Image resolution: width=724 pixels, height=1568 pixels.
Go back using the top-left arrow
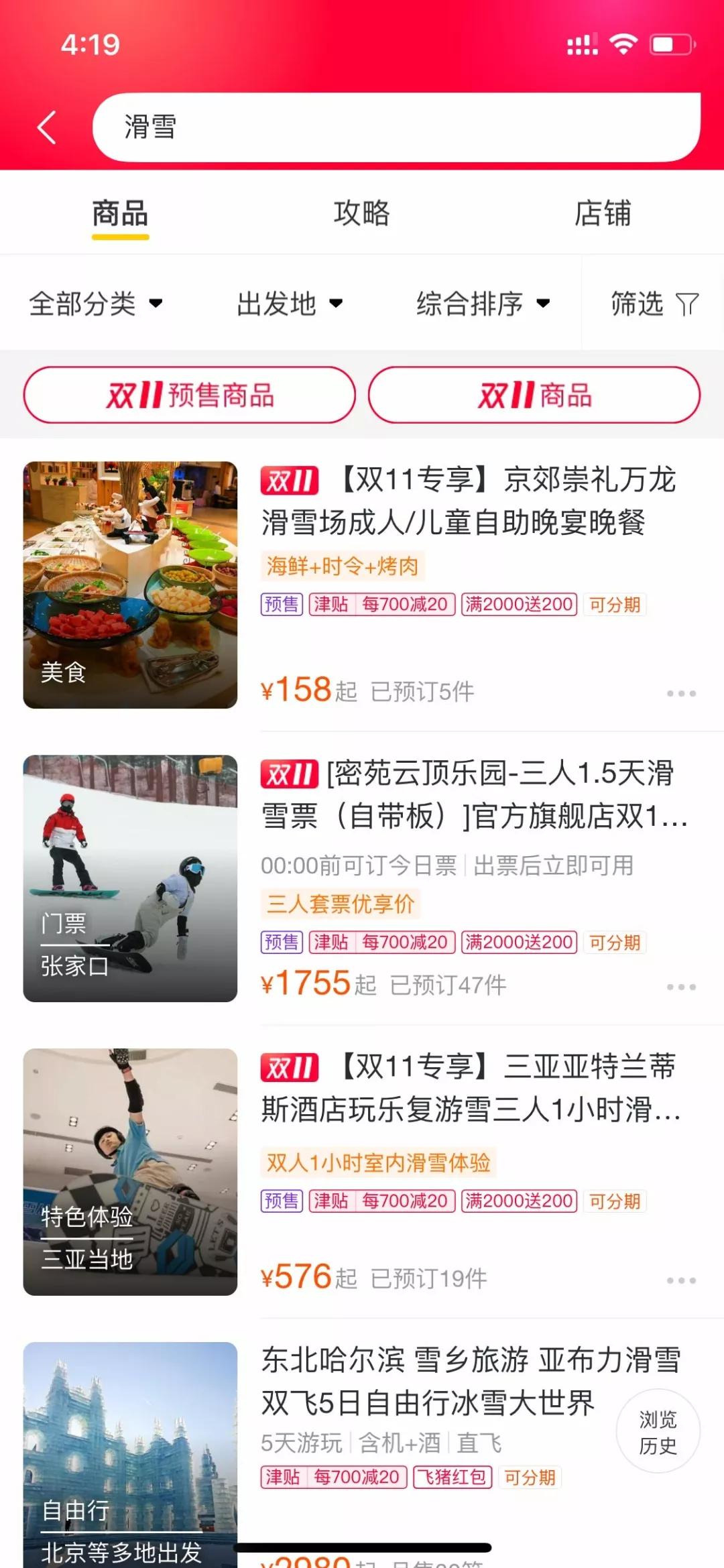tap(46, 127)
